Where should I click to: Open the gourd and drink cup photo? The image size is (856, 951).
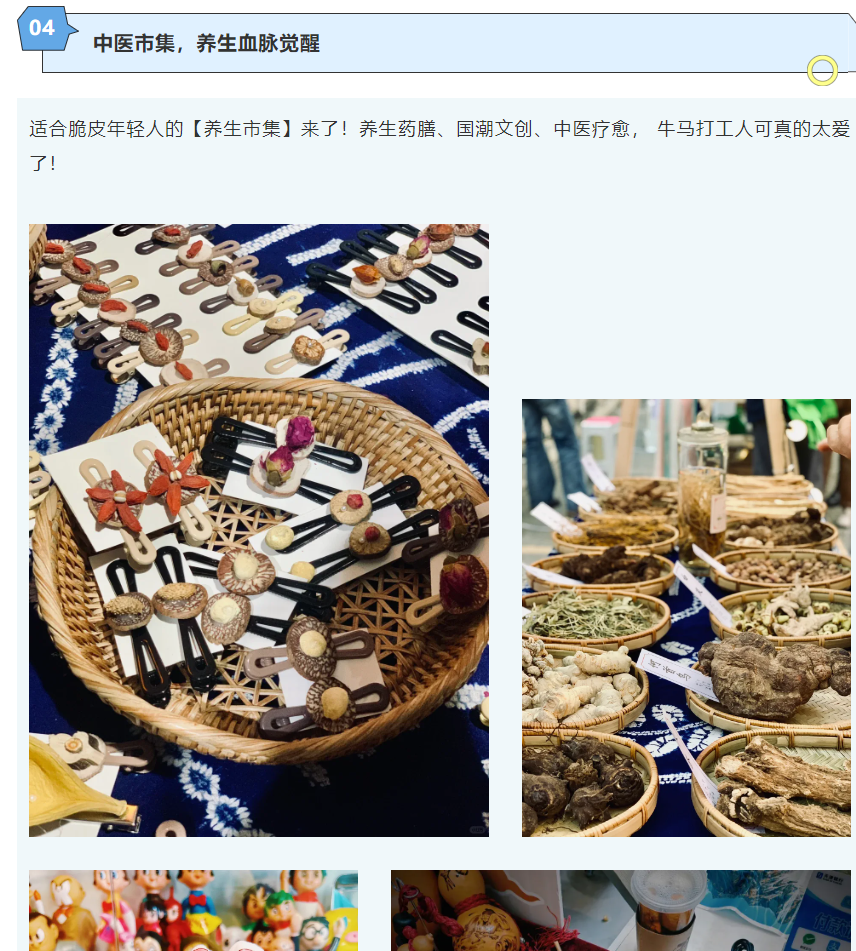[x=620, y=910]
